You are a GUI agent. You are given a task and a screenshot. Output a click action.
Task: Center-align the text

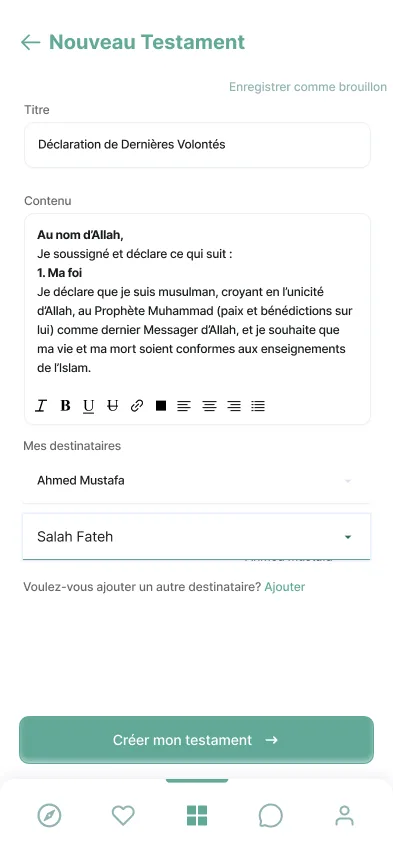tap(209, 406)
